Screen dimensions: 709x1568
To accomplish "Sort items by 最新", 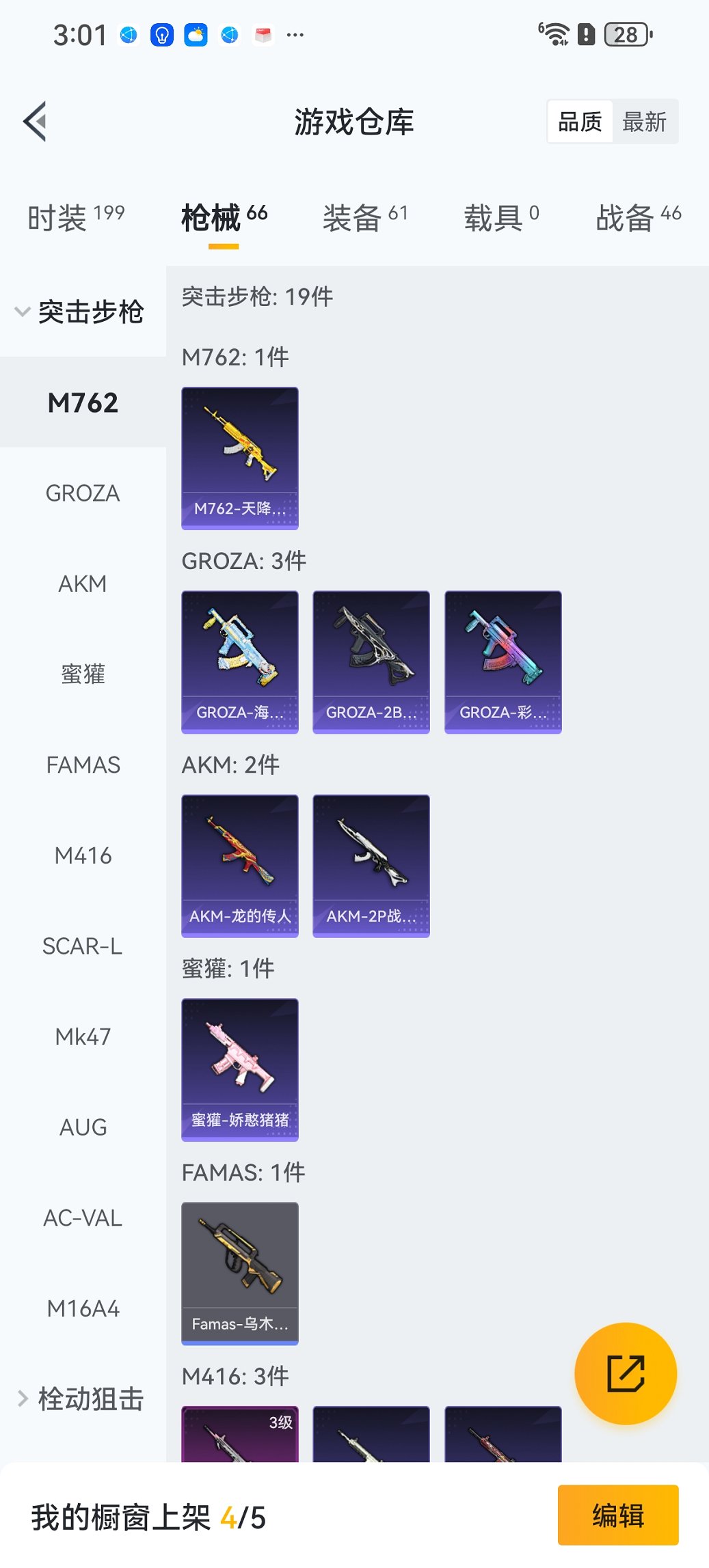I will (644, 122).
